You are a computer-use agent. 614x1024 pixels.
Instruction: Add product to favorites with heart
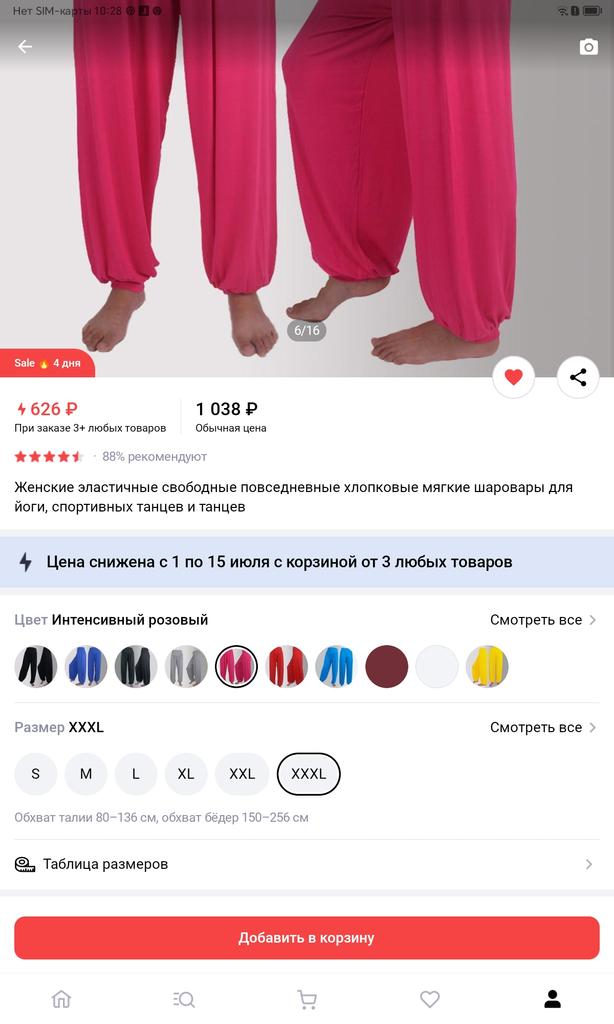tap(514, 377)
